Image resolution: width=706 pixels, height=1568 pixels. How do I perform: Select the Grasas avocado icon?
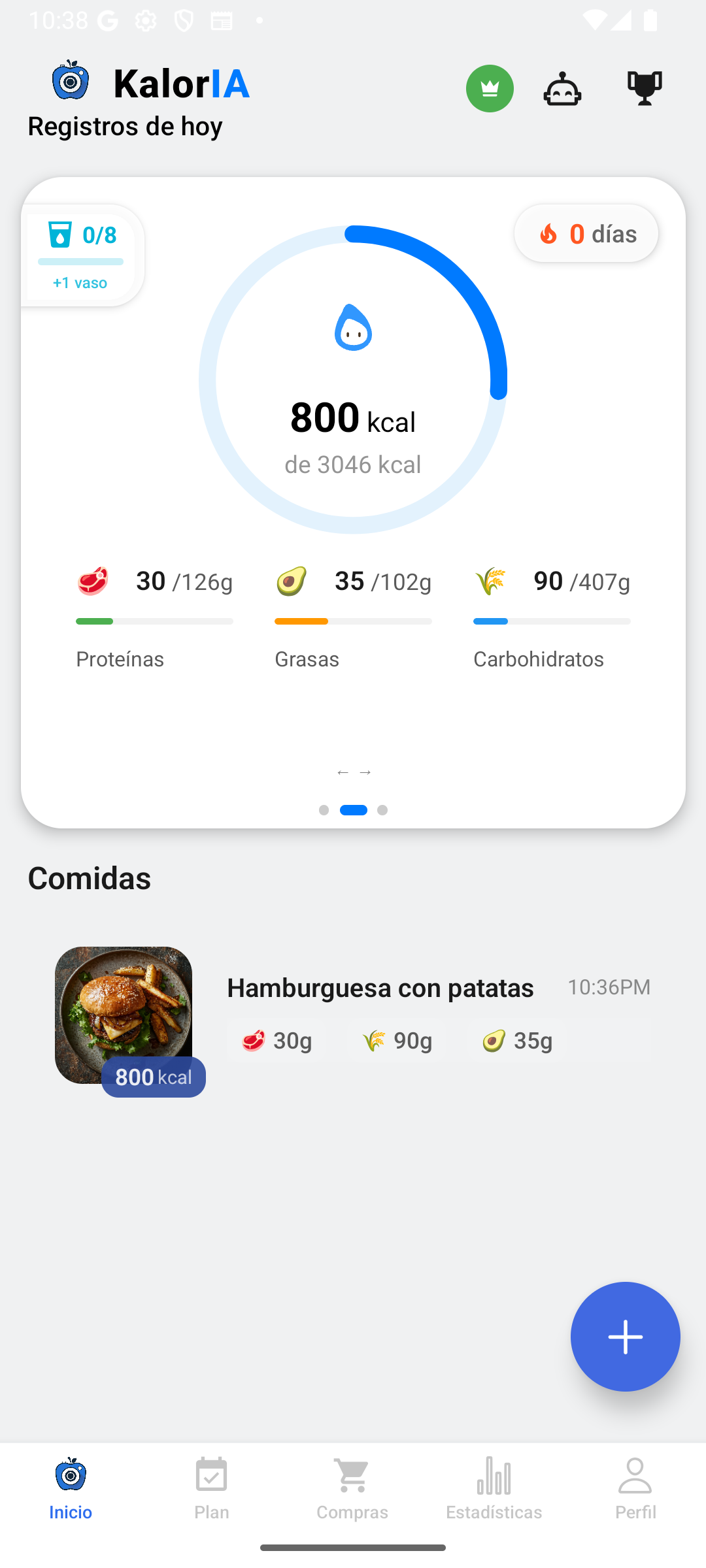292,580
